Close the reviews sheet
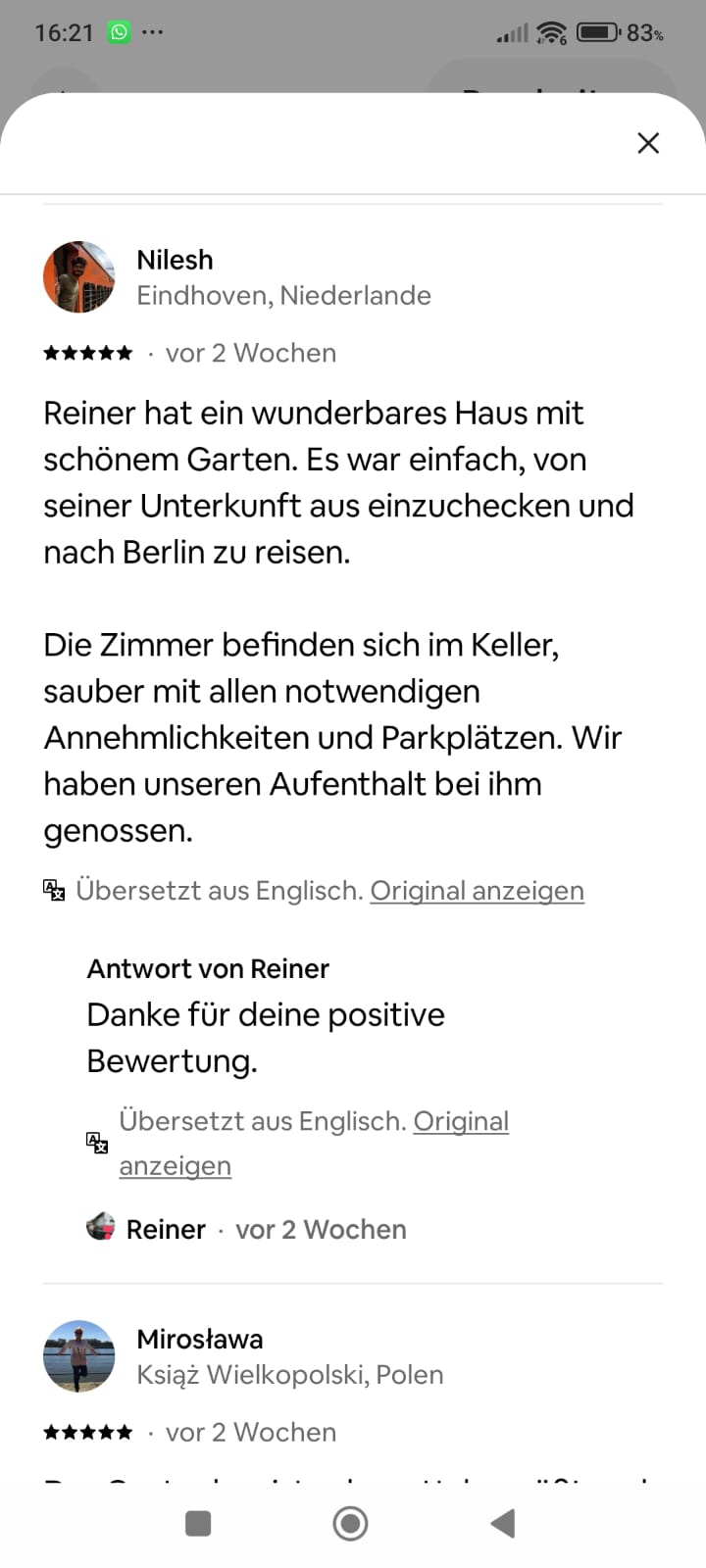 coord(648,143)
